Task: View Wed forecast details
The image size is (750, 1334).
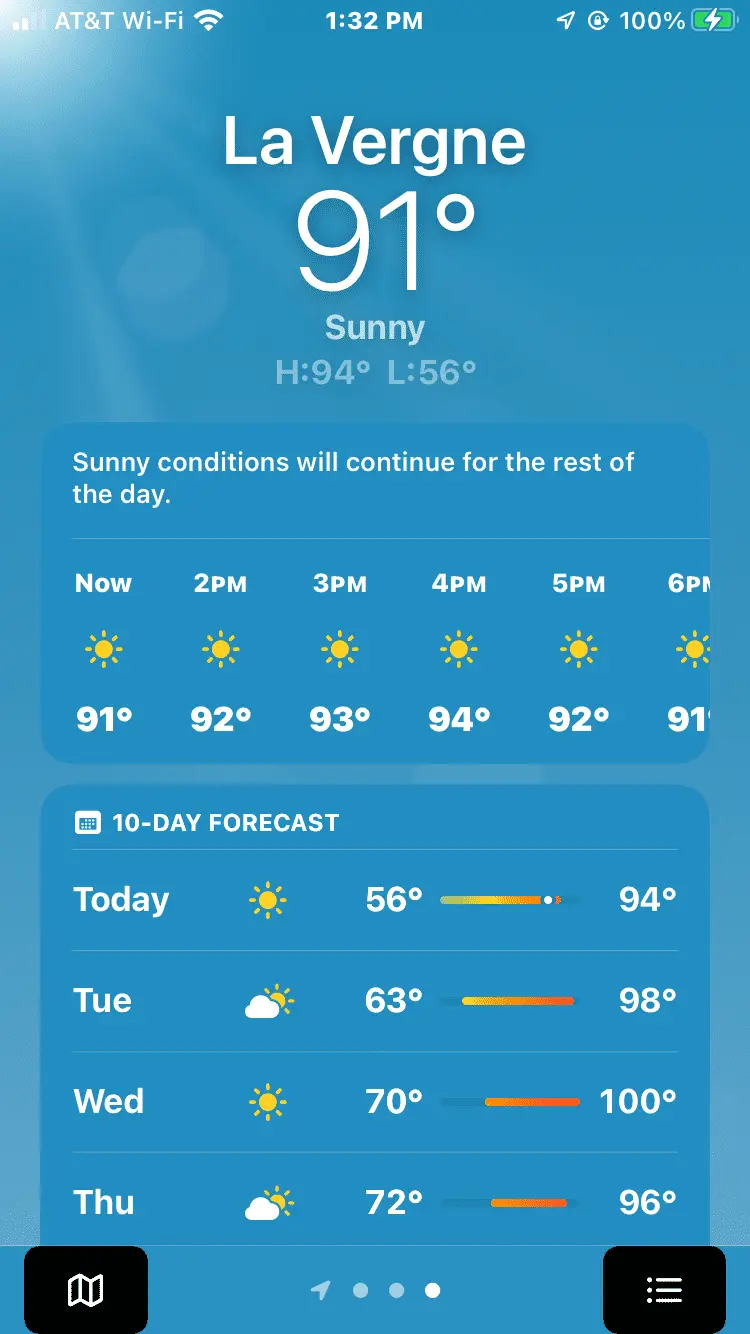Action: [x=374, y=1102]
